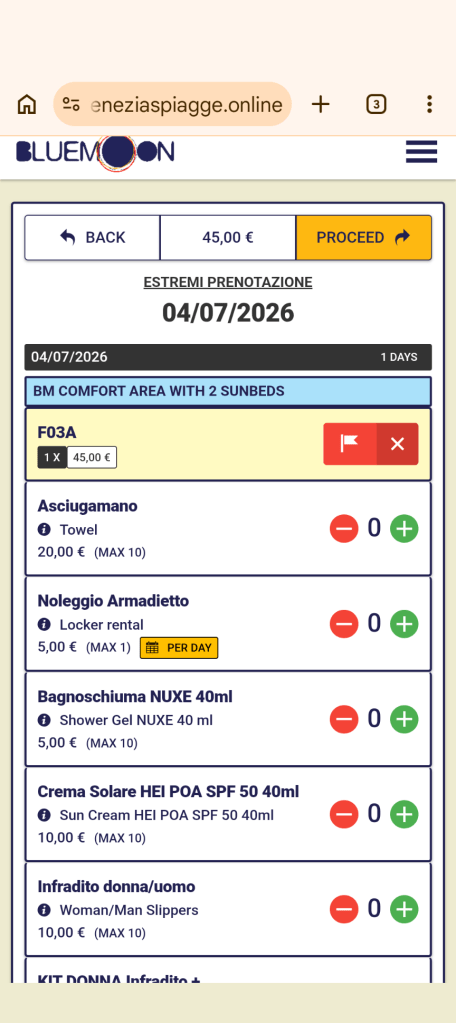Go to the browser home page

[x=27, y=104]
